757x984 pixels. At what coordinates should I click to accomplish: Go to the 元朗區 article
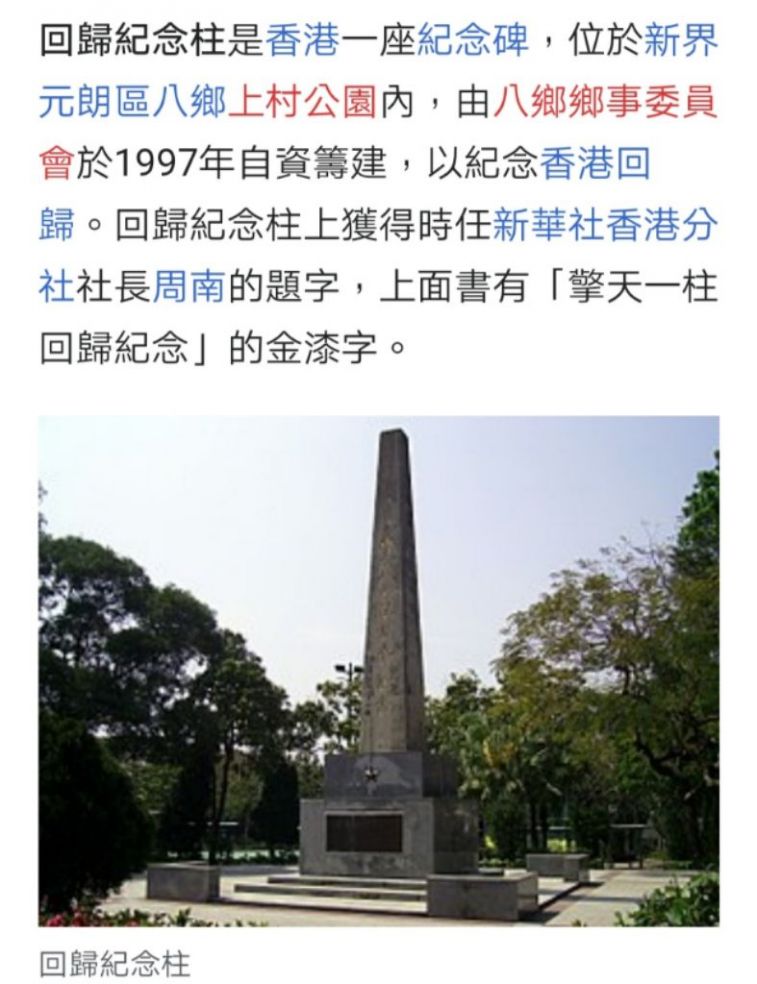pyautogui.click(x=95, y=102)
